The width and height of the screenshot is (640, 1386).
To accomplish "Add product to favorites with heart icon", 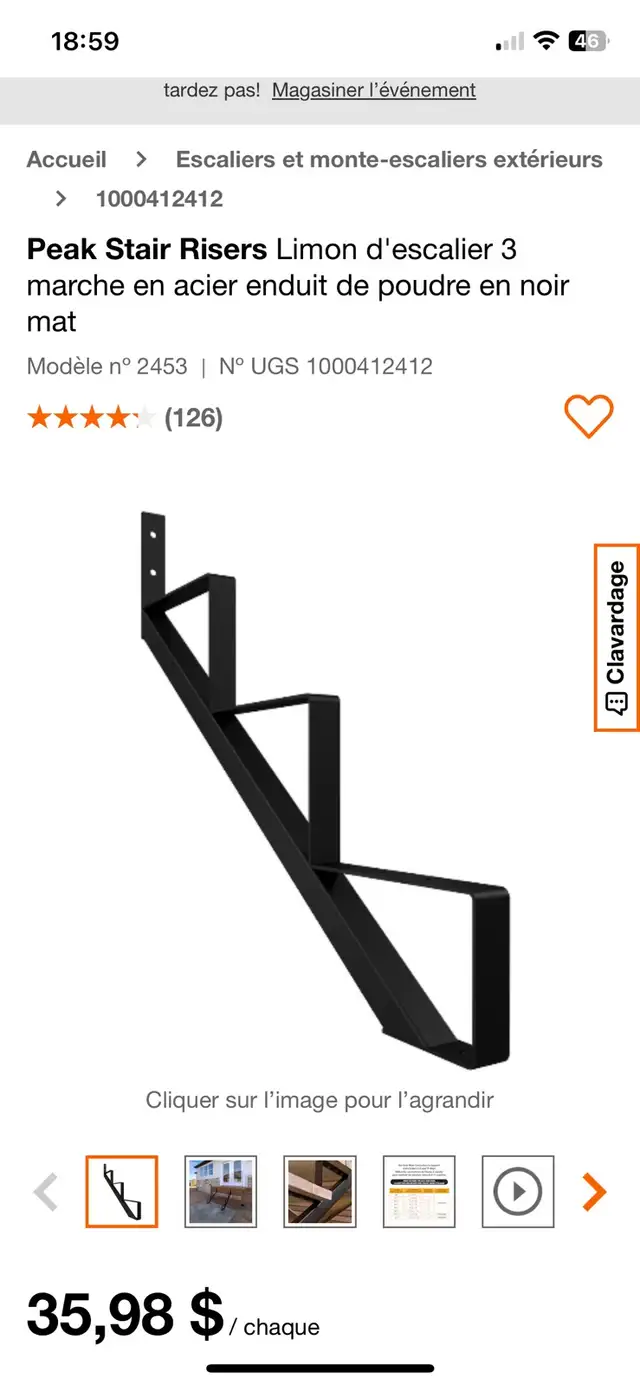I will pyautogui.click(x=589, y=416).
